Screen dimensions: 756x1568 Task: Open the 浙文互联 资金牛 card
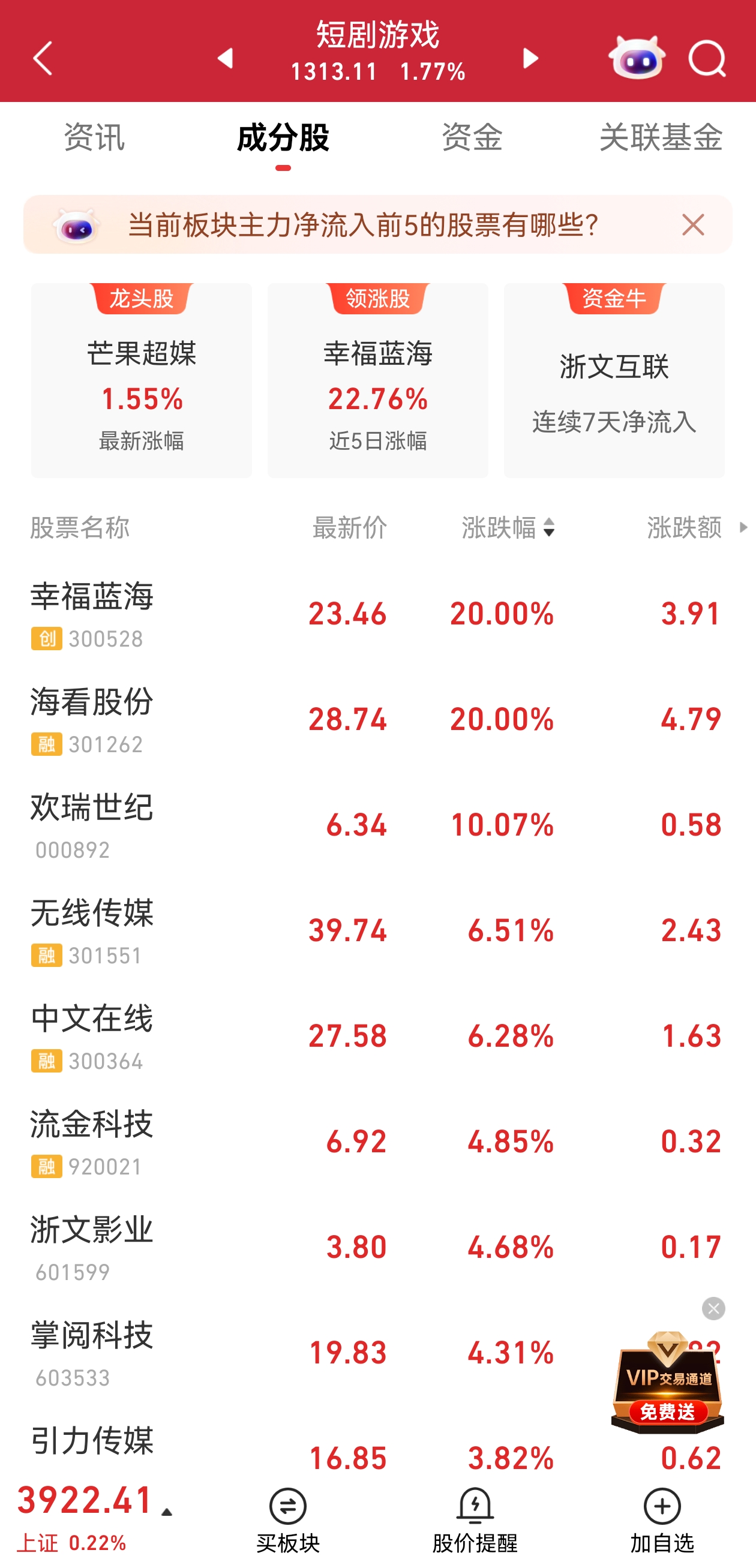click(614, 380)
